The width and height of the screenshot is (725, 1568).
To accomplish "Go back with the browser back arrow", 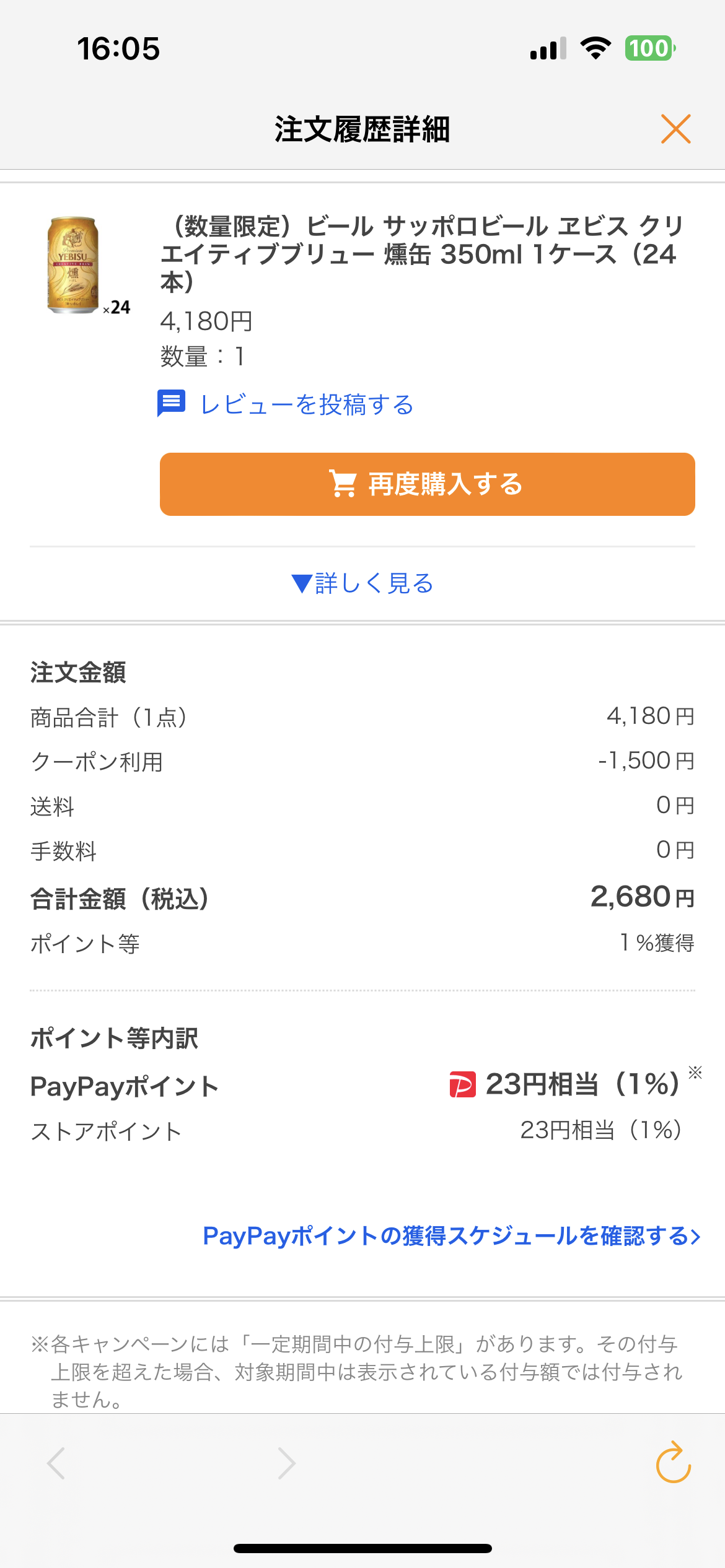I will click(56, 1463).
